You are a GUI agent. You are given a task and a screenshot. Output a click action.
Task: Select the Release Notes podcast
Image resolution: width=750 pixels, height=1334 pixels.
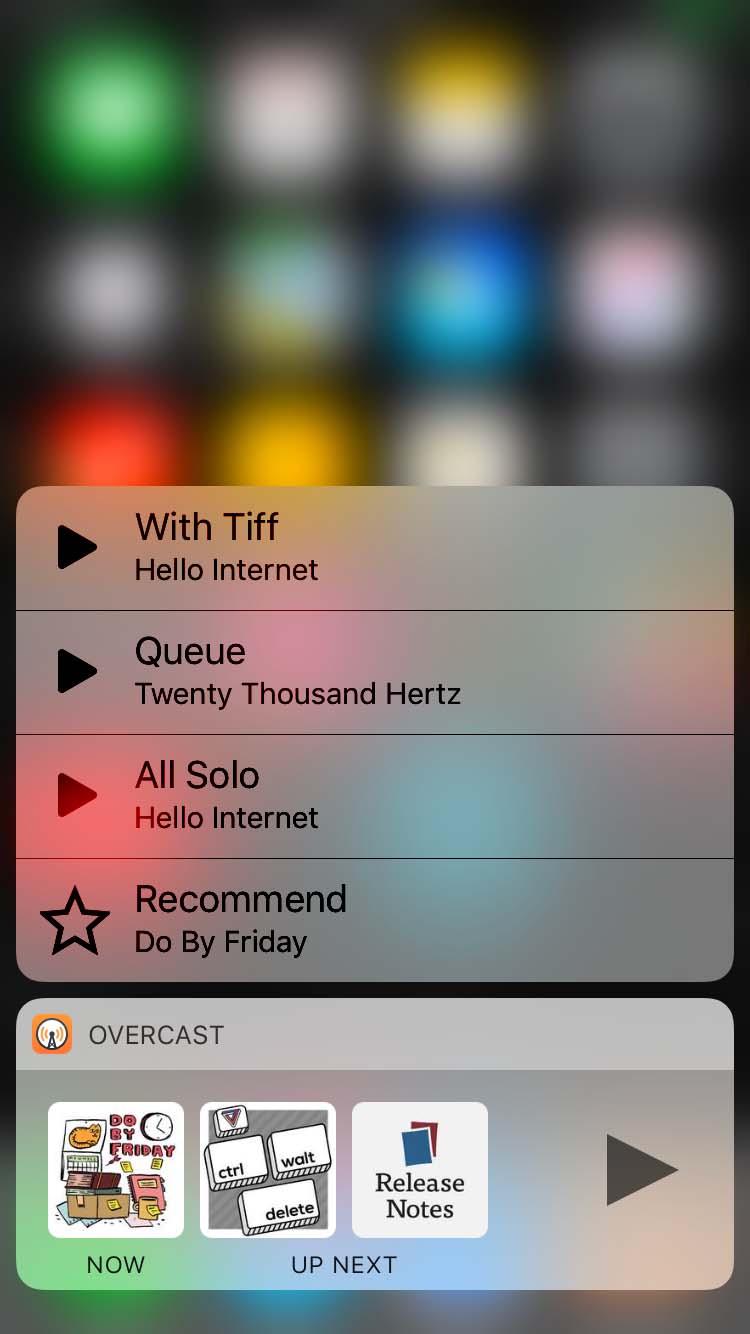tap(420, 1170)
